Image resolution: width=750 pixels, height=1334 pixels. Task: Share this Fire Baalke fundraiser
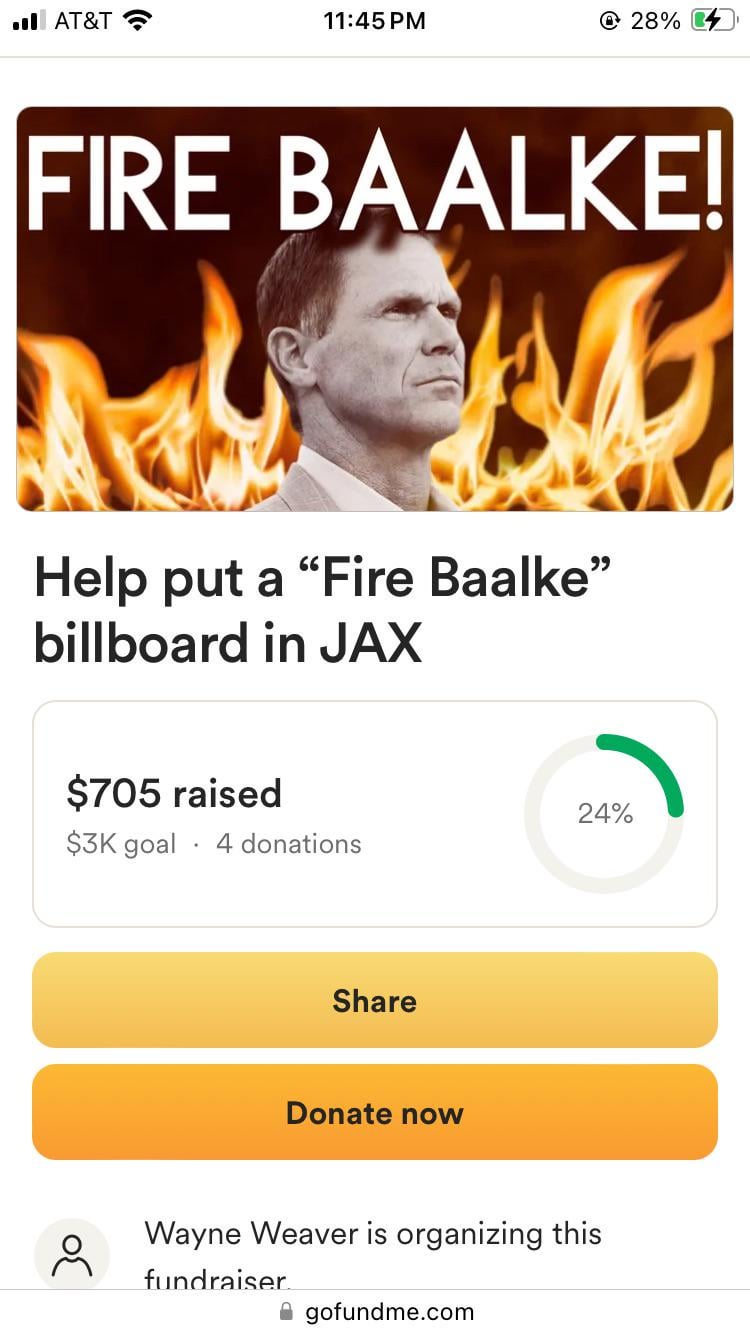tap(374, 1001)
